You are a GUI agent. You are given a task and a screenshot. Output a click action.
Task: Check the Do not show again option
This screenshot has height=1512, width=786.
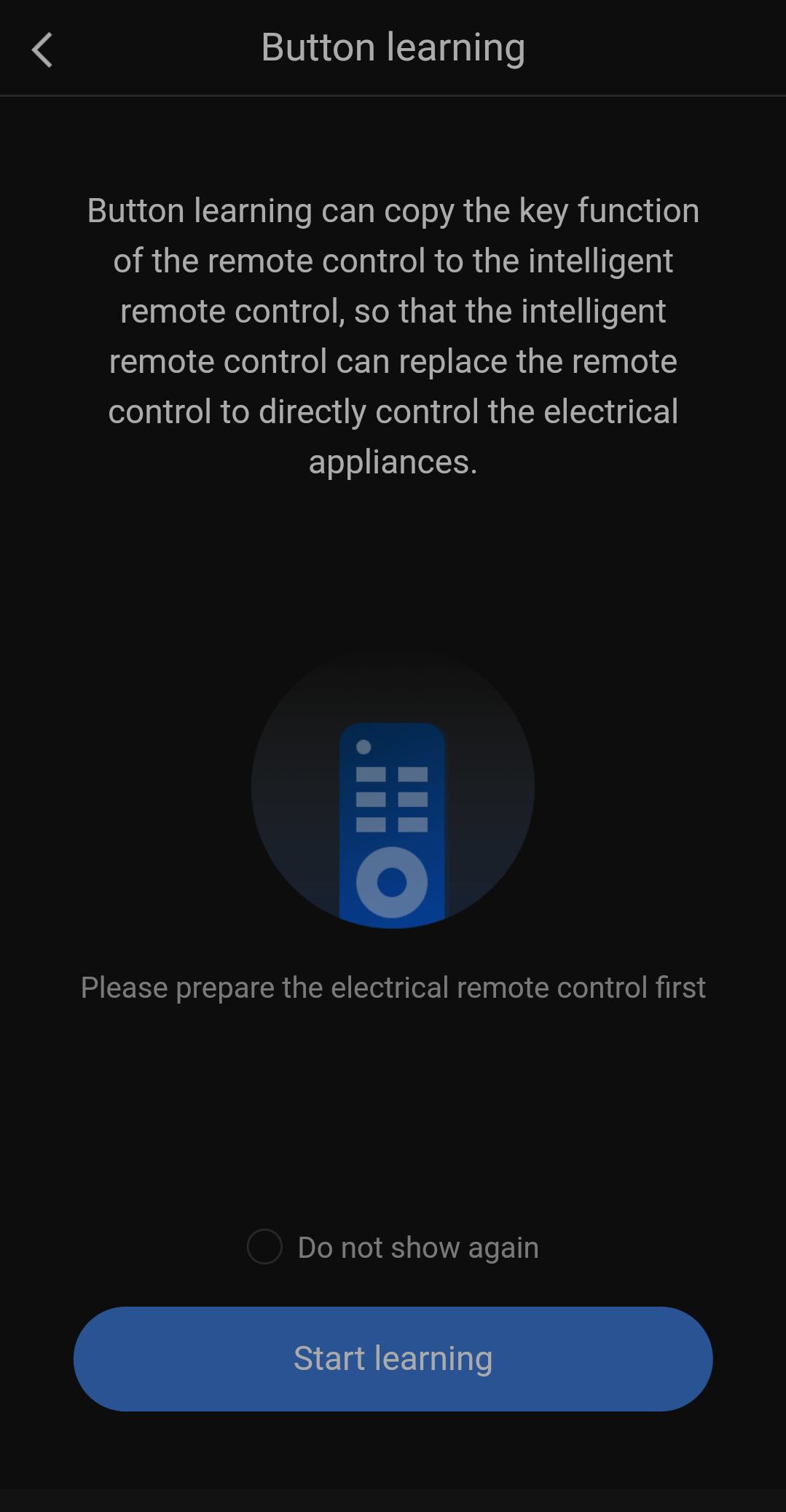(264, 1247)
